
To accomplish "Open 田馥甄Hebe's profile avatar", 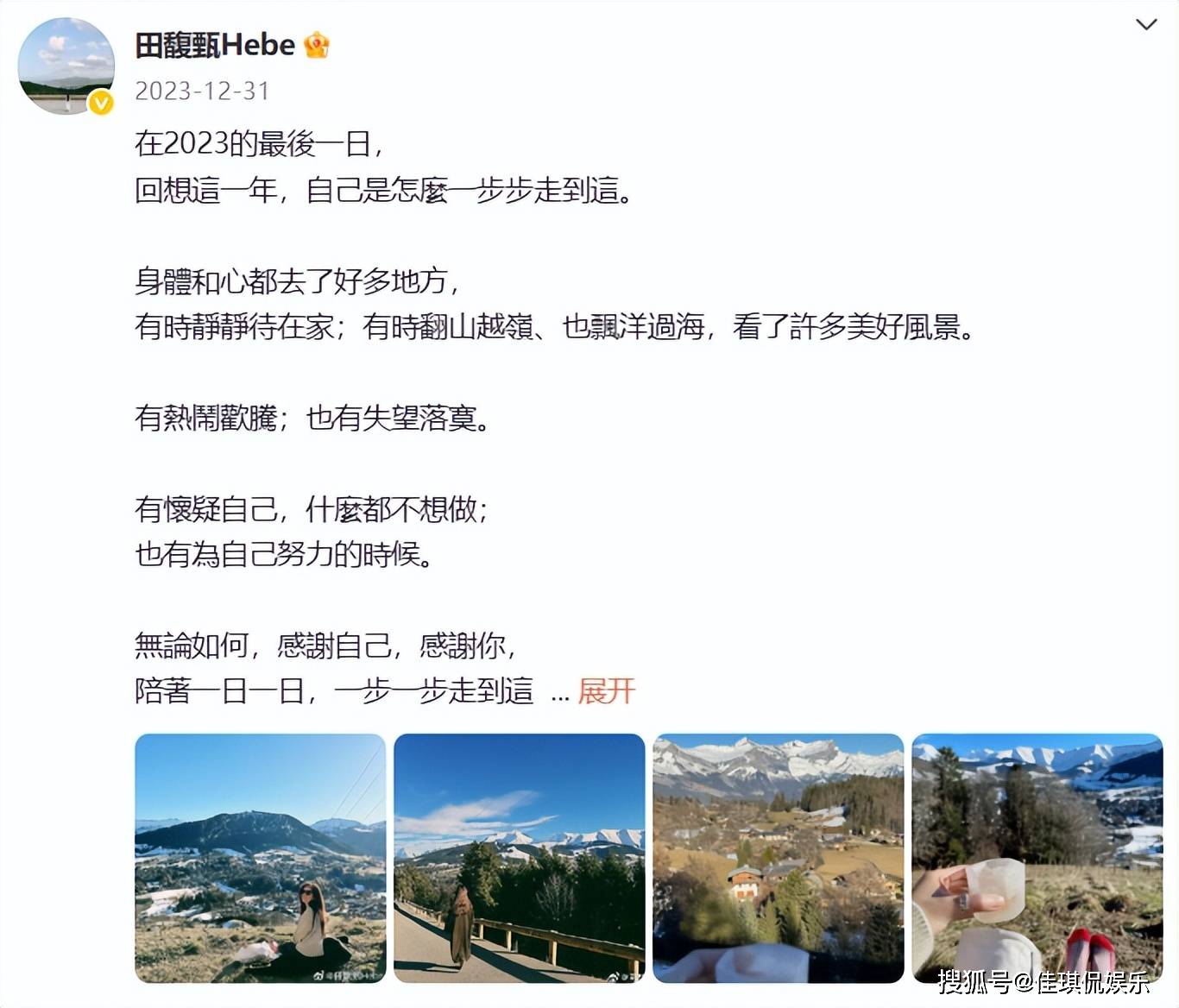I will click(66, 66).
